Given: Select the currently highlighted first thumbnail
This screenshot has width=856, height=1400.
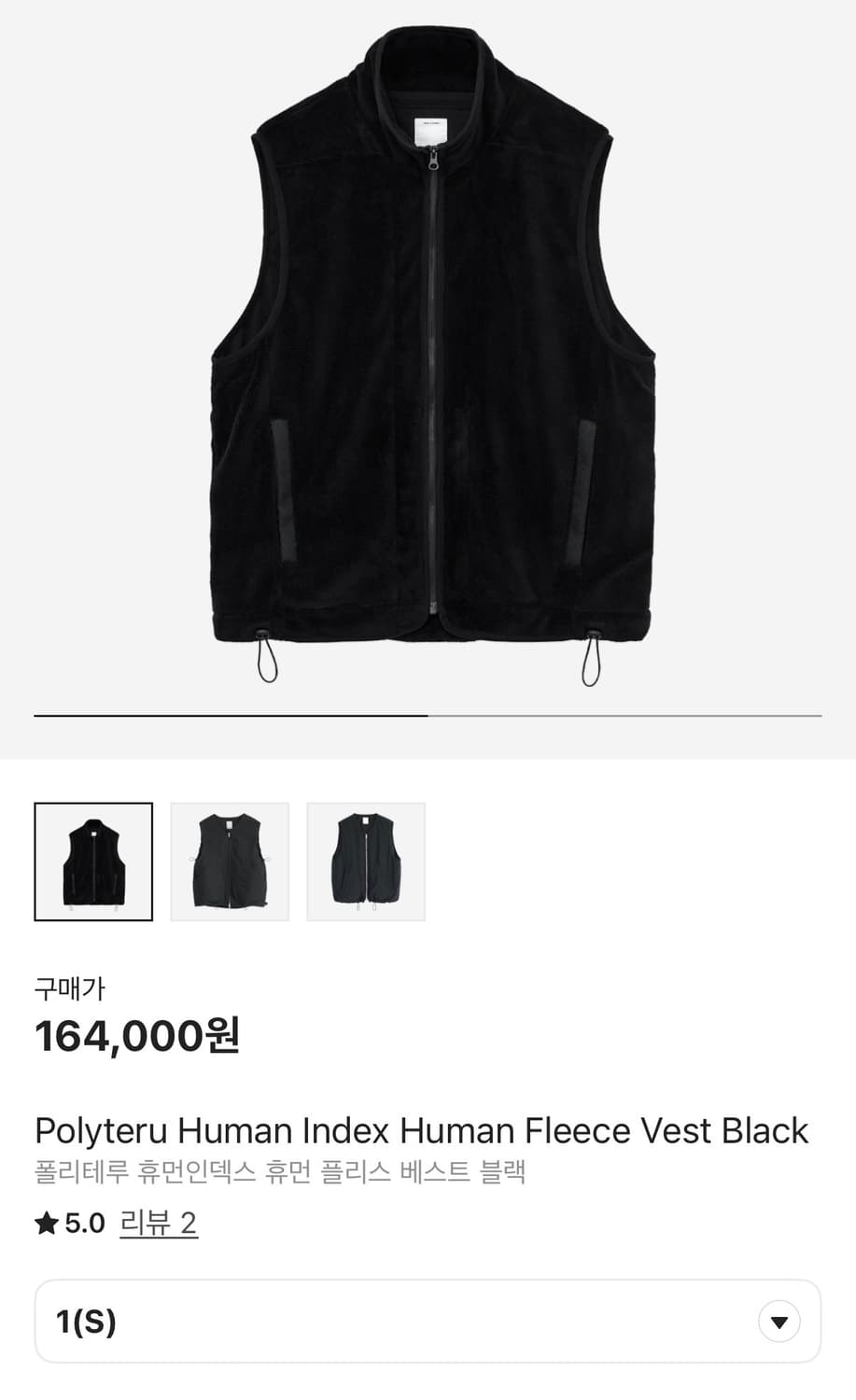Looking at the screenshot, I should coord(92,861).
